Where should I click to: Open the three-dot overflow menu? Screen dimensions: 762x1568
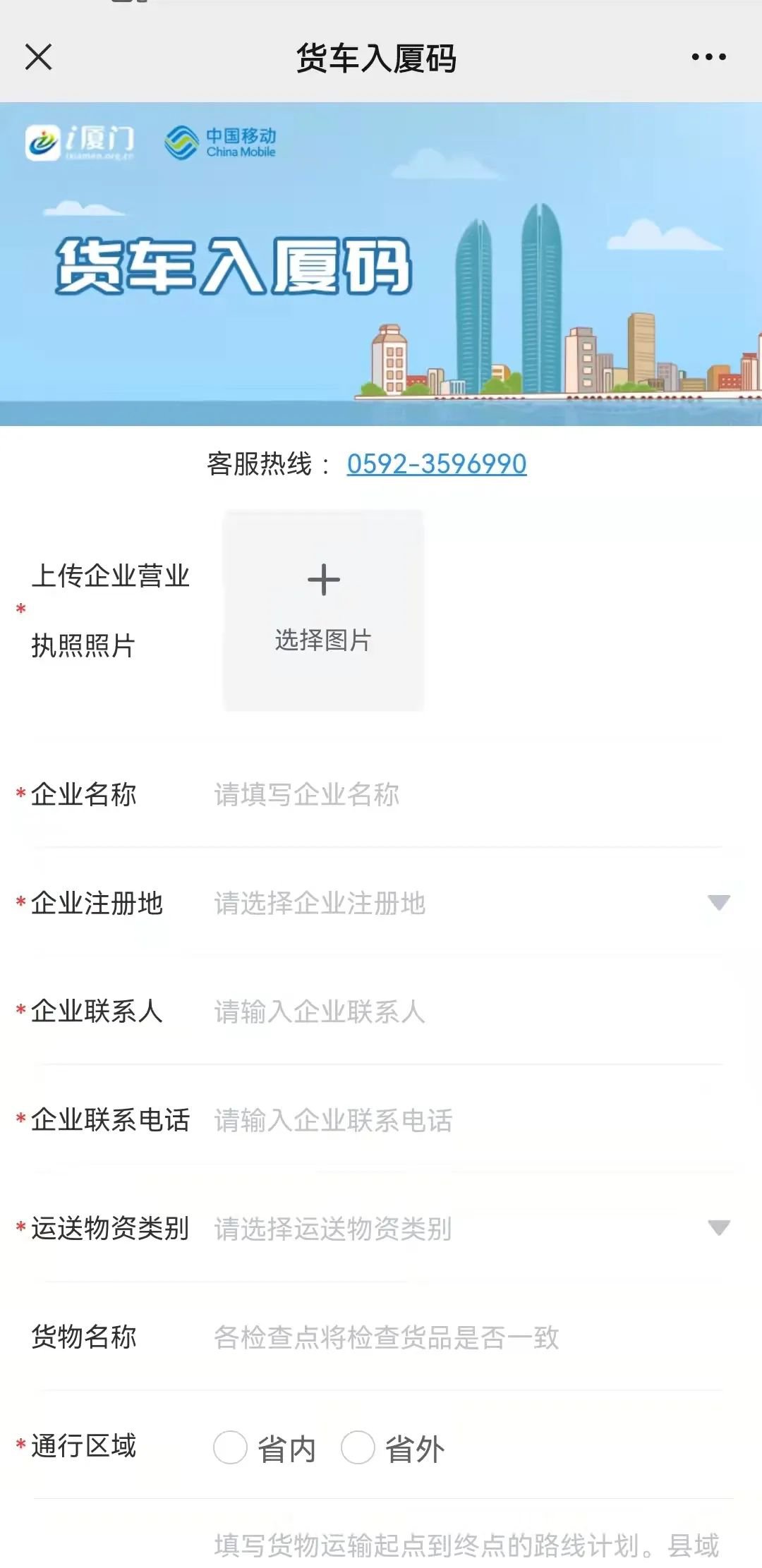708,57
